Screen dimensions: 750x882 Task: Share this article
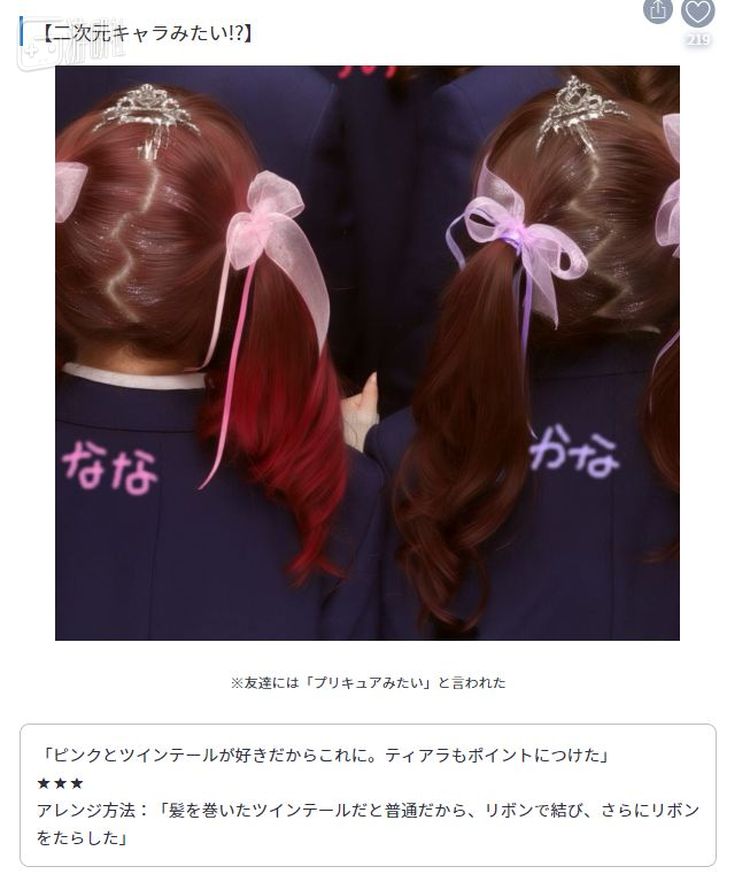point(657,11)
